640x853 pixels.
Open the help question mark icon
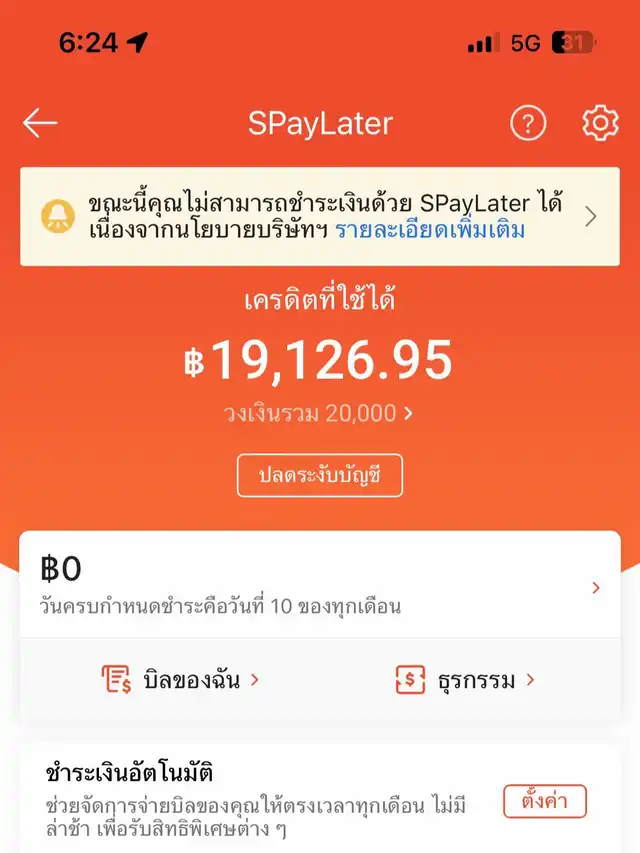coord(528,124)
